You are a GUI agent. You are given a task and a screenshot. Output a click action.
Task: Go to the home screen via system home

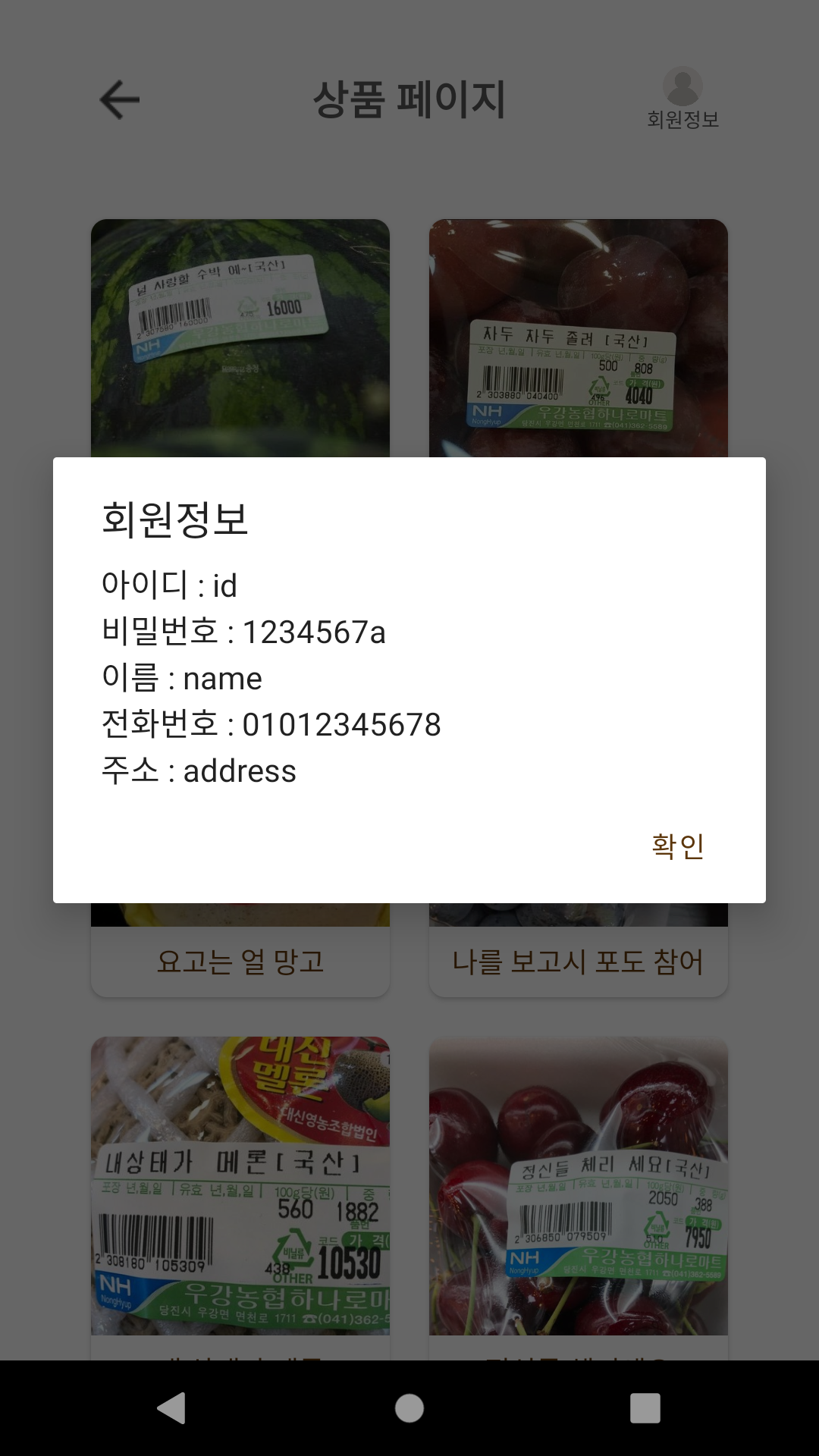409,1408
